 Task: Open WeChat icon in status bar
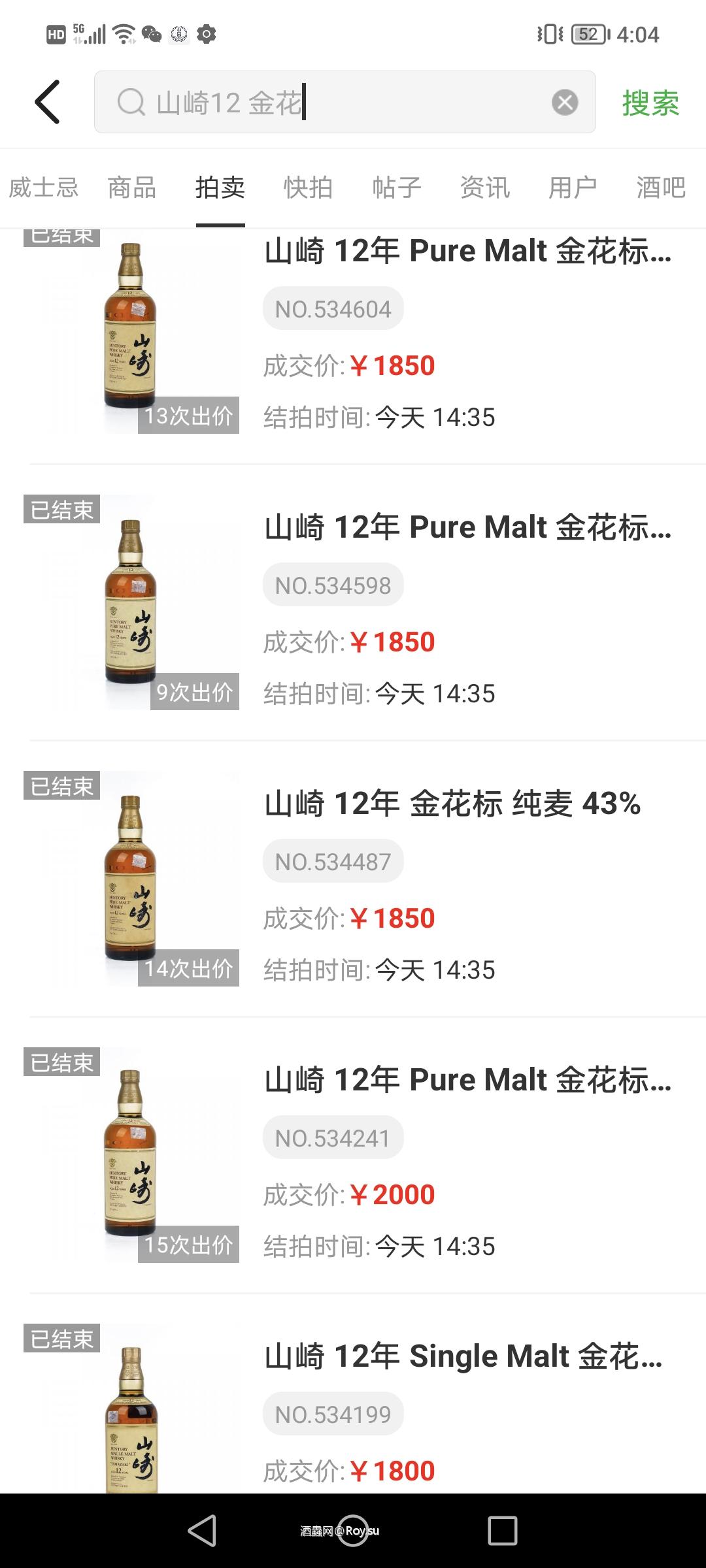151,34
